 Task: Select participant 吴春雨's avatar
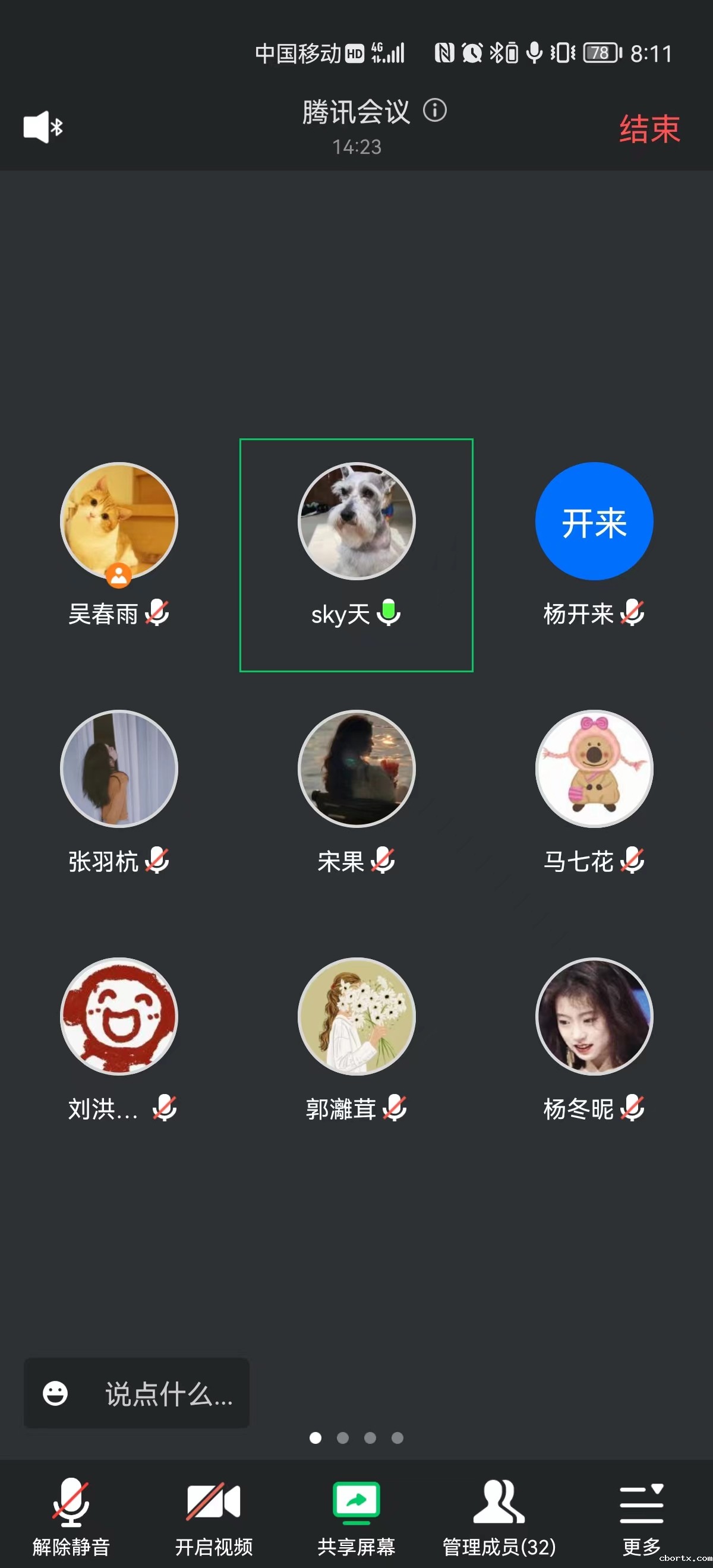[119, 521]
